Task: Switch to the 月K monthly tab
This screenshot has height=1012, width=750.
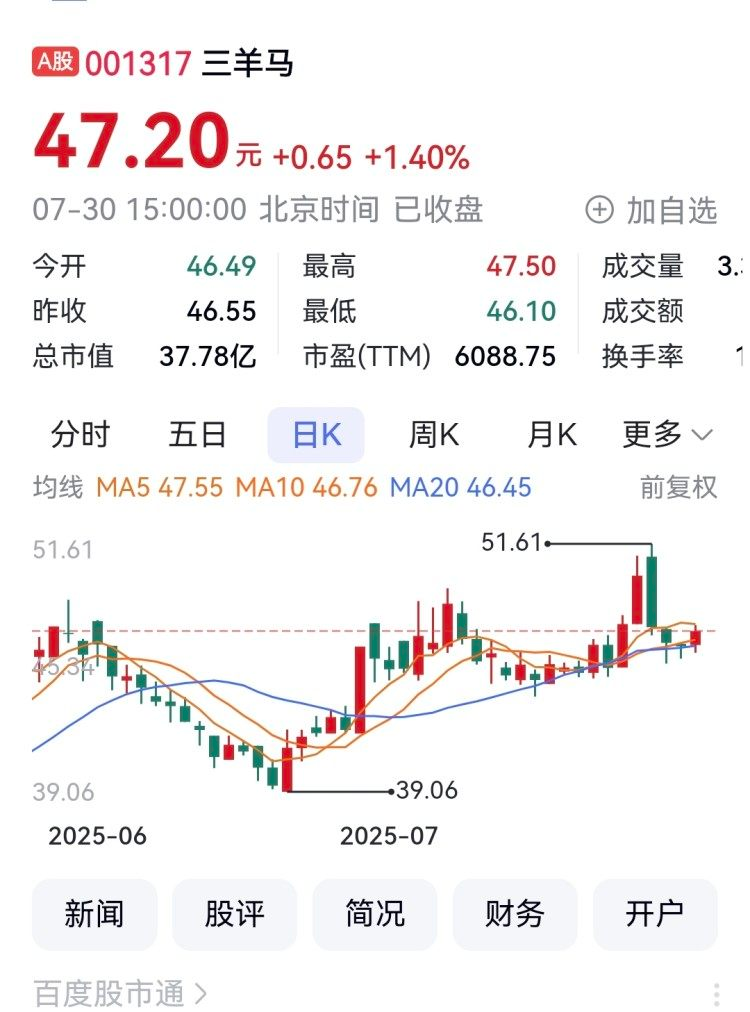Action: [x=550, y=434]
